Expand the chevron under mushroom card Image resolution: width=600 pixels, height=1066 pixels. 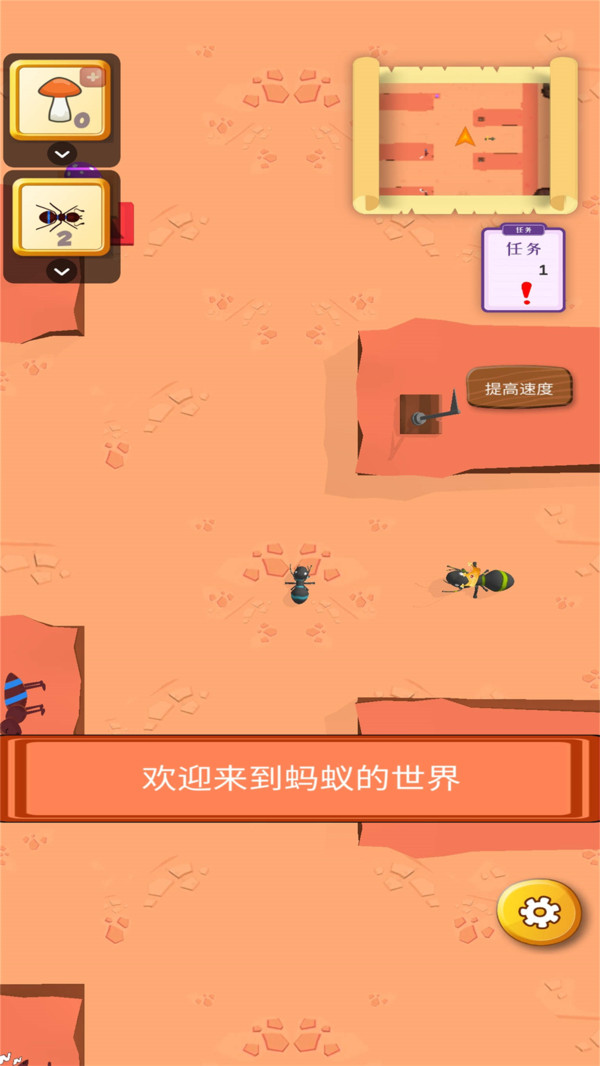click(x=62, y=154)
